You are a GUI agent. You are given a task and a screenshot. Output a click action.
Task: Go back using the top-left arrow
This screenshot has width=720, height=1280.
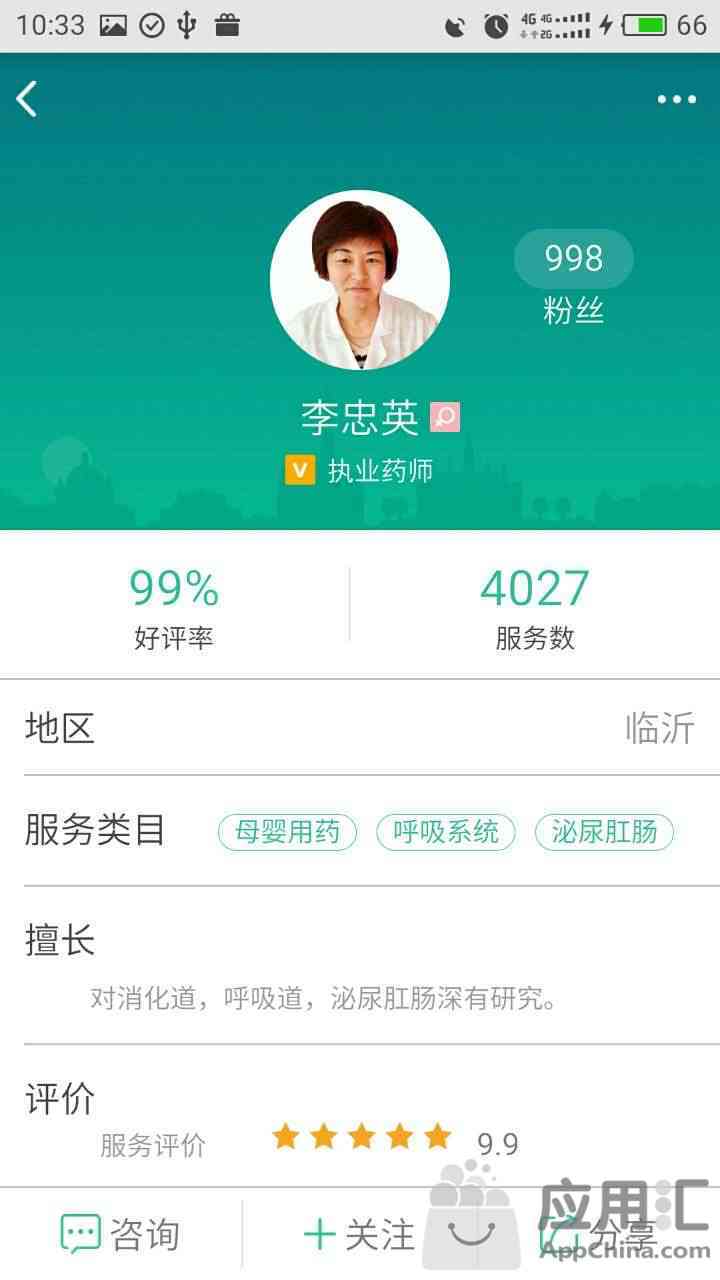coord(27,99)
